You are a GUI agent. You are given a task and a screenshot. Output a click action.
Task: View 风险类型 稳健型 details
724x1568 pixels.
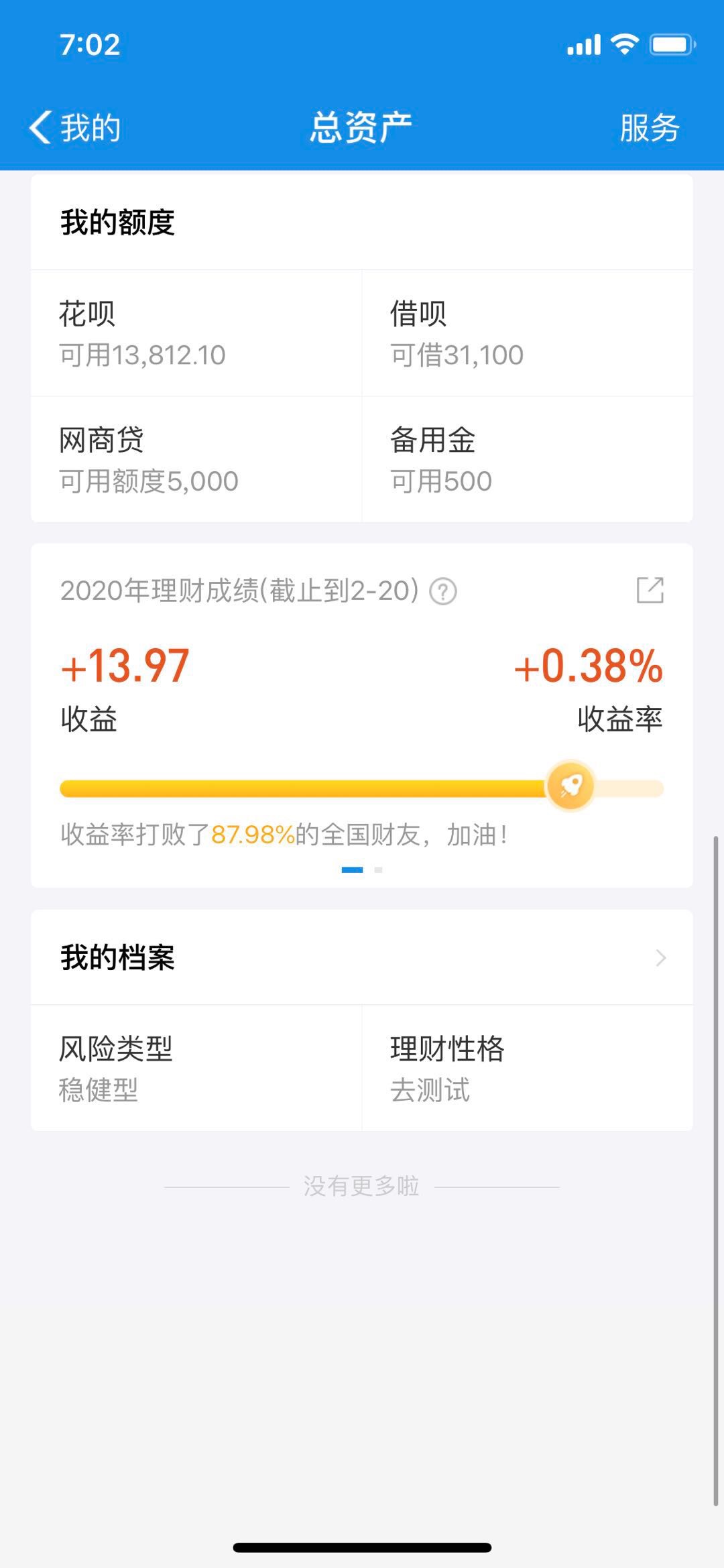click(196, 1068)
